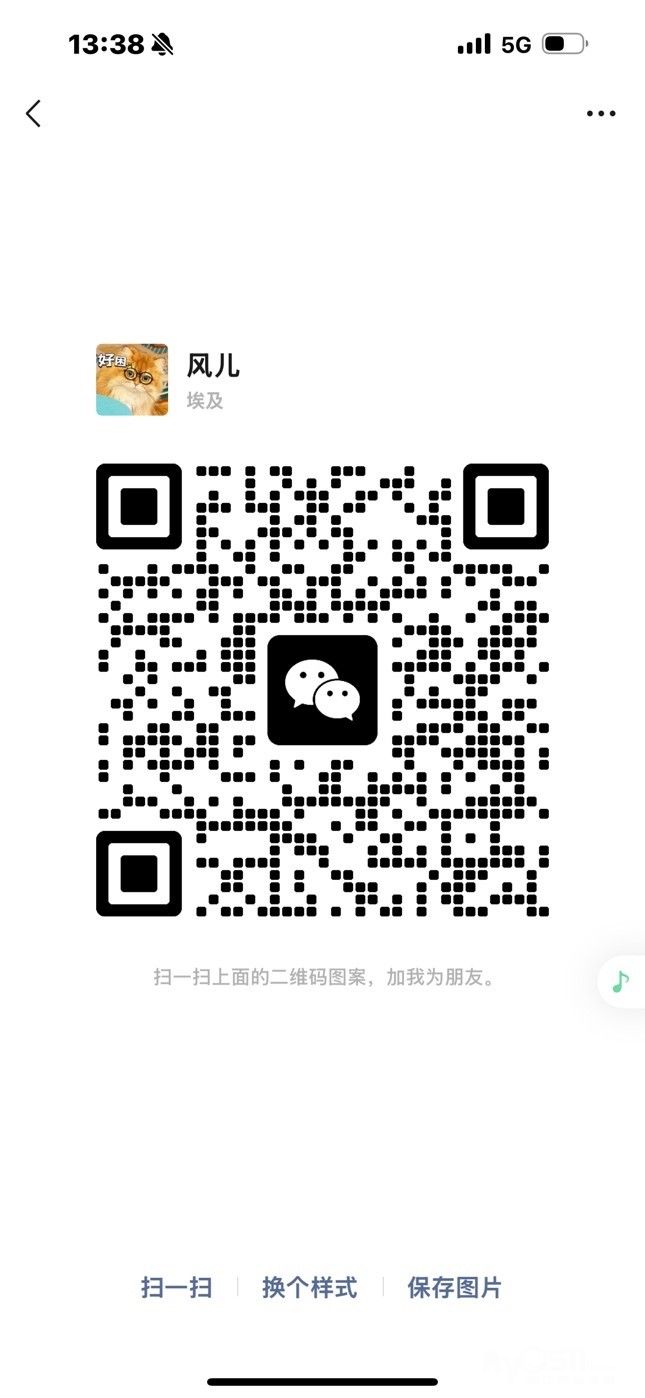The image size is (645, 1398).
Task: Change QR style with 换个样式
Action: [309, 1287]
